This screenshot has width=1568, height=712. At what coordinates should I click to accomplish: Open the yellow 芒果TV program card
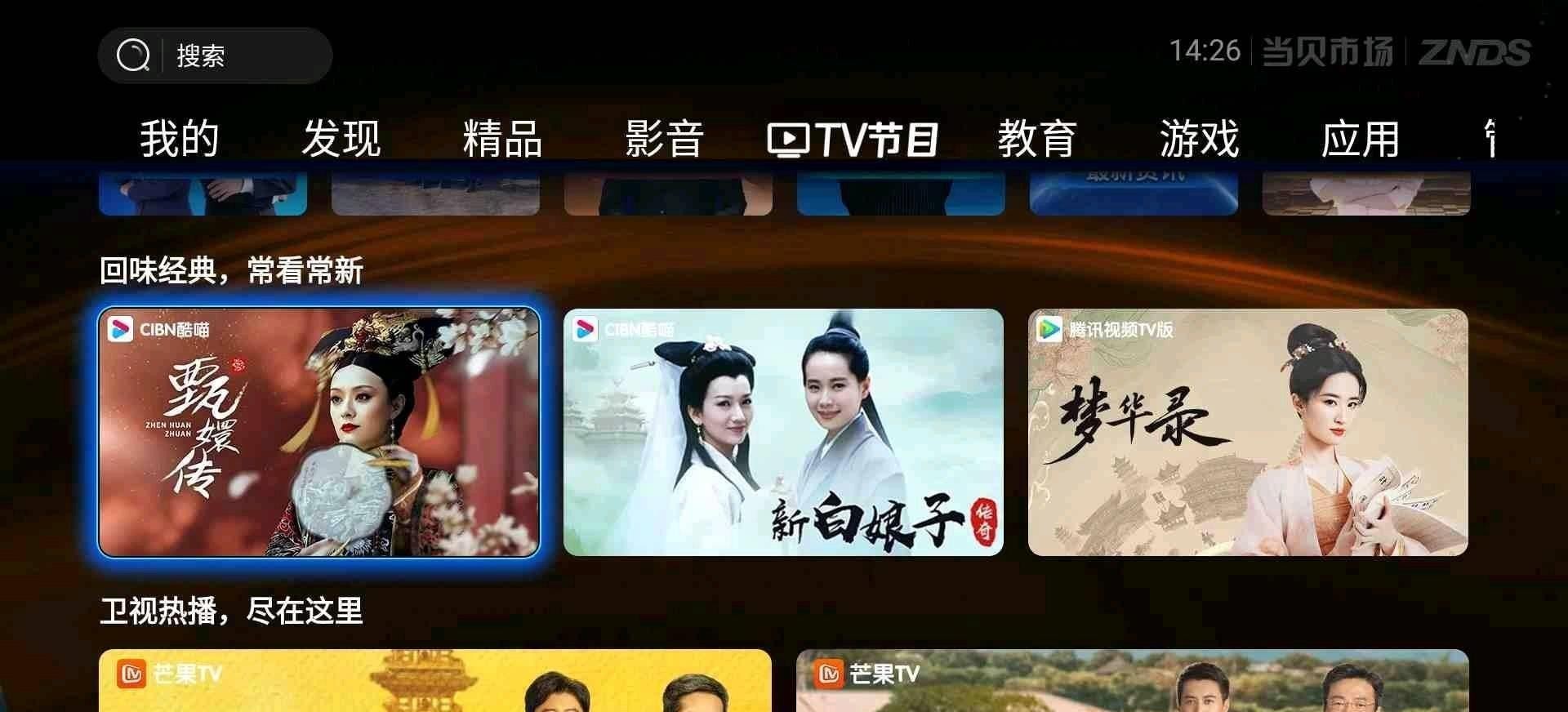(x=434, y=681)
